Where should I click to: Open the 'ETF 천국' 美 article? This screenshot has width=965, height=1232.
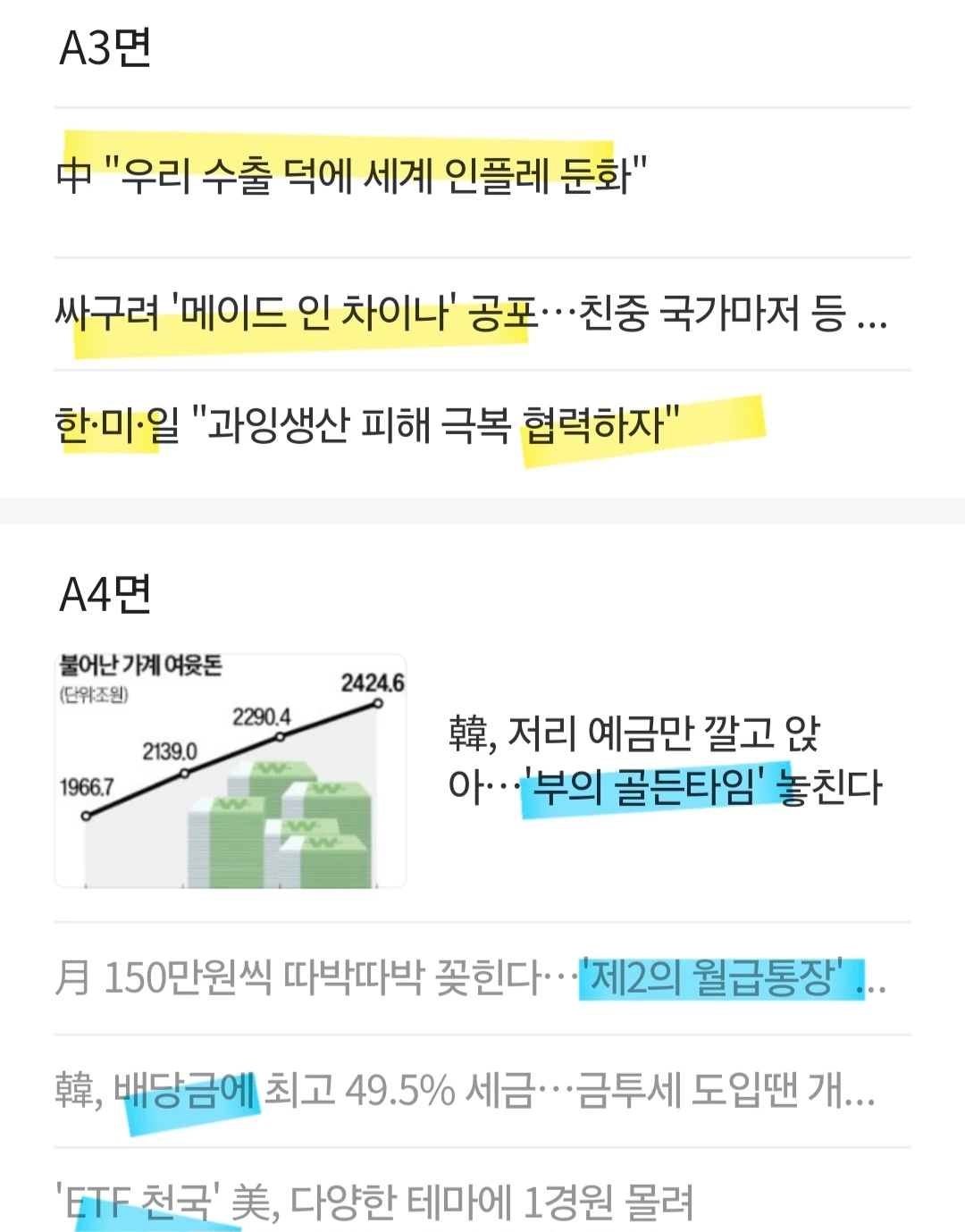tap(374, 1203)
